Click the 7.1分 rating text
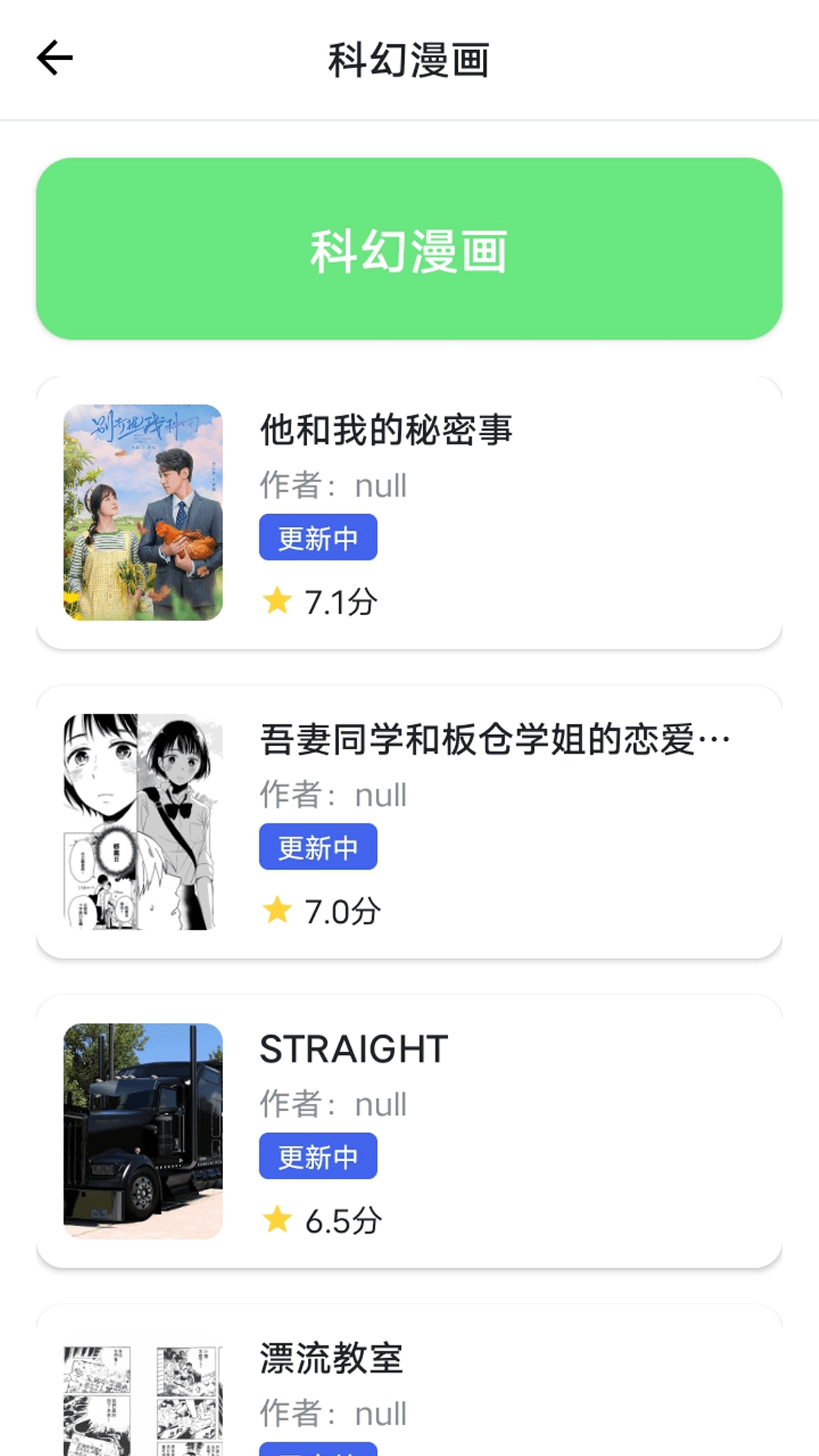 coord(340,601)
